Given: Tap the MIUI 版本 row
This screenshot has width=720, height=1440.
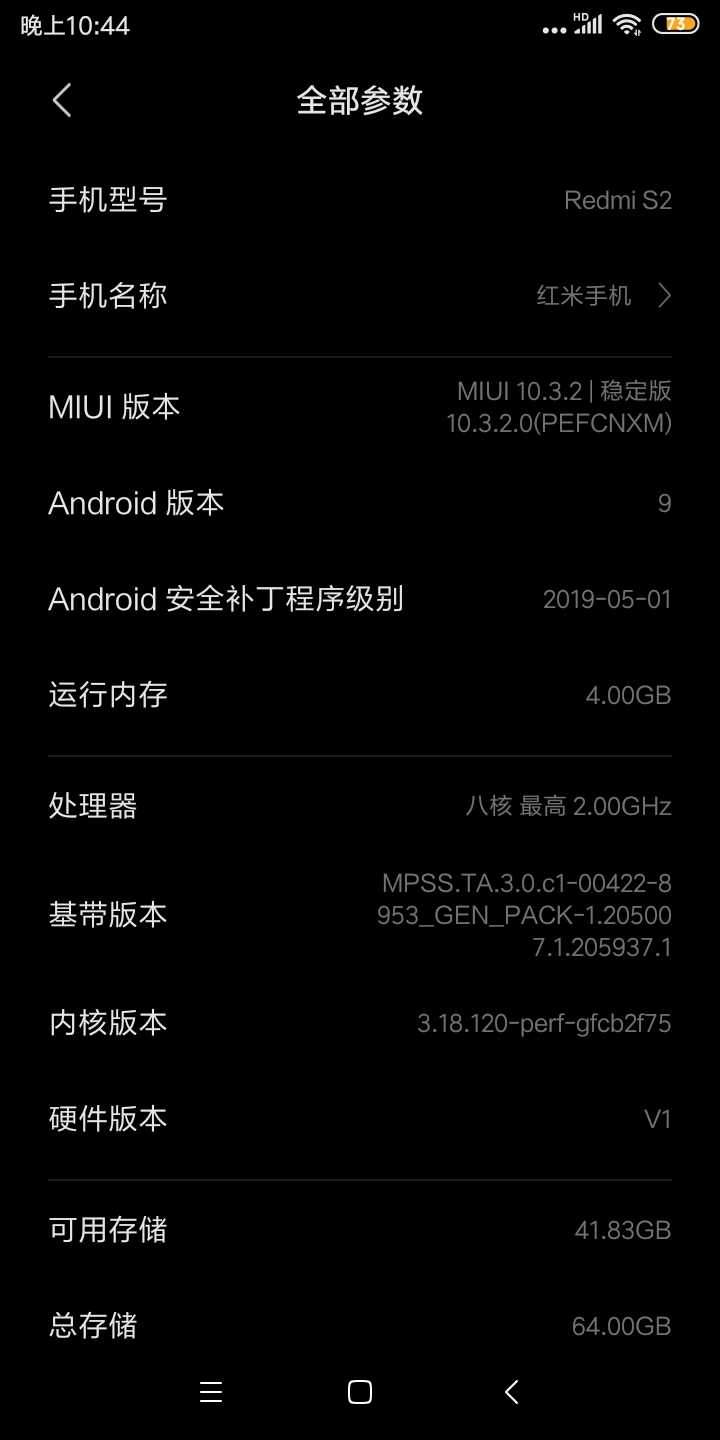Looking at the screenshot, I should pyautogui.click(x=360, y=407).
